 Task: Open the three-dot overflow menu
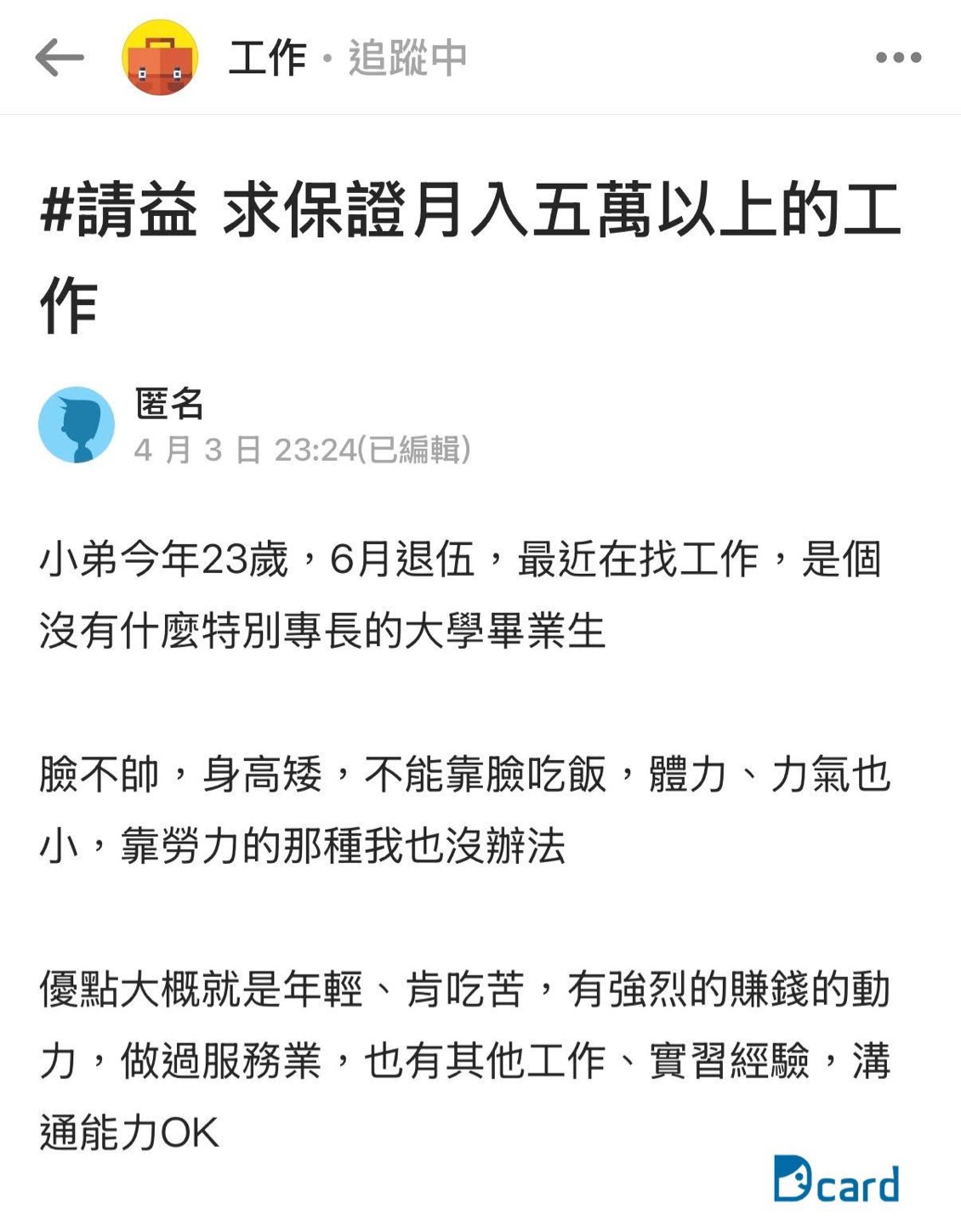click(x=898, y=58)
